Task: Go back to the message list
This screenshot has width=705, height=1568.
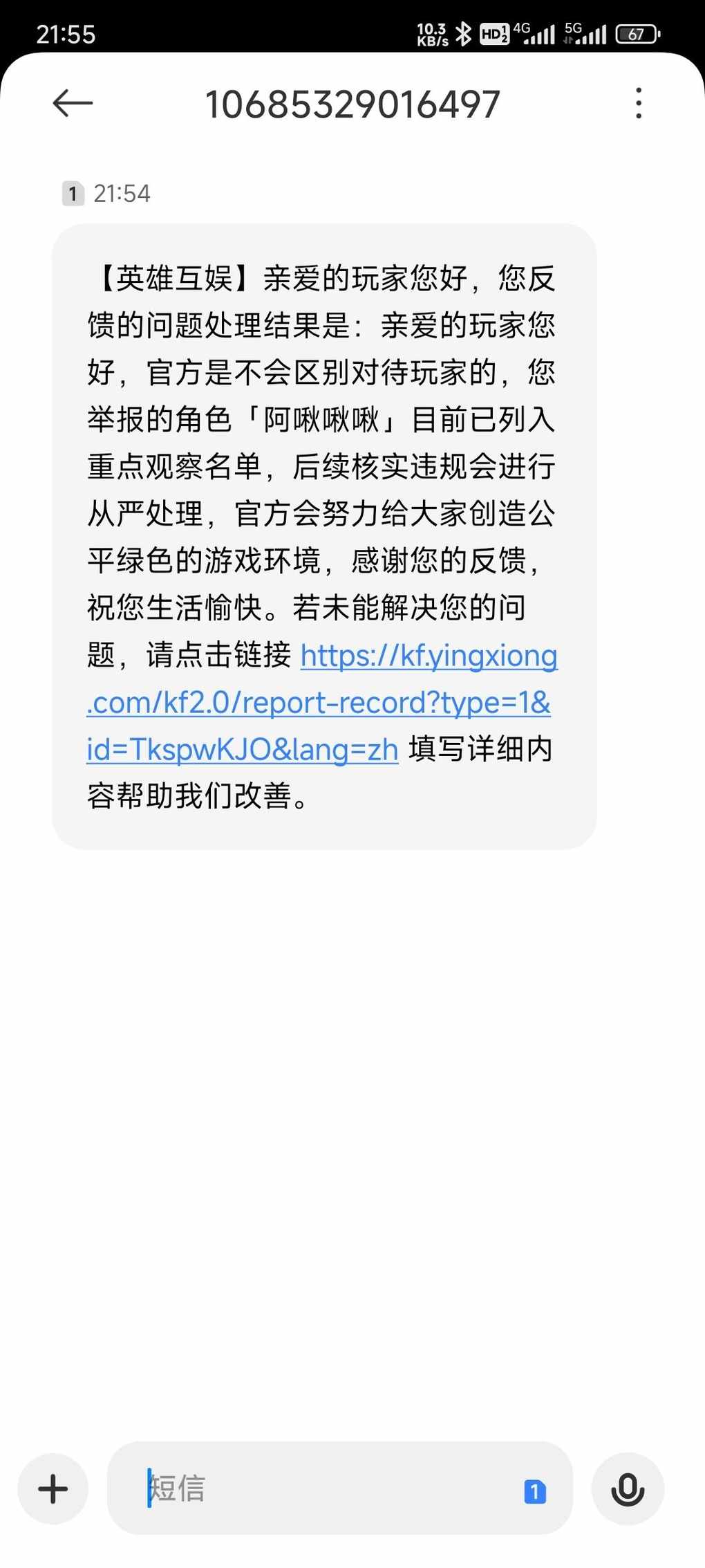Action: [73, 104]
